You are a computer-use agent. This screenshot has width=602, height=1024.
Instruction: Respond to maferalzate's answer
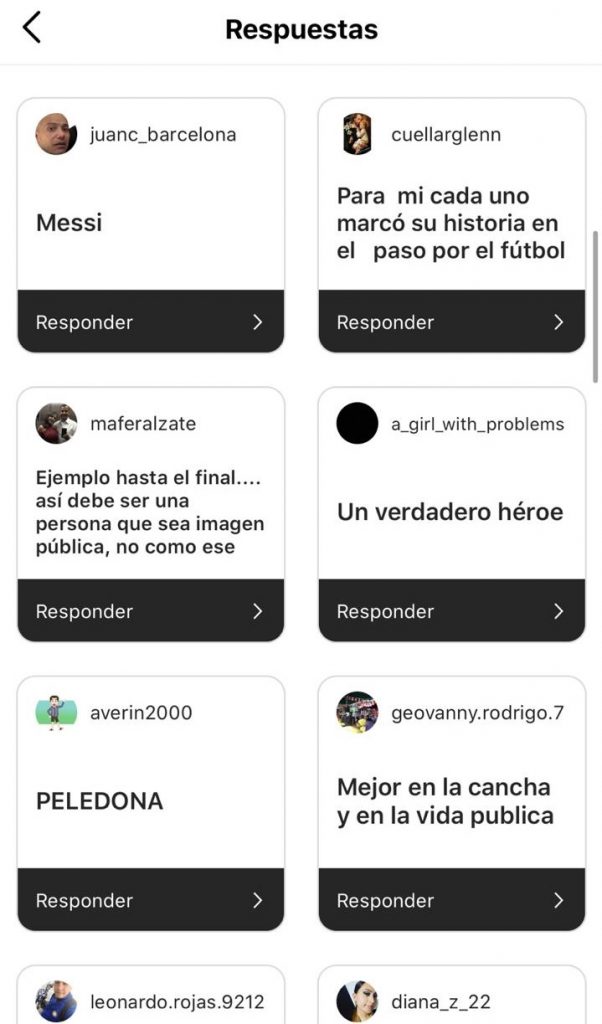(x=150, y=611)
